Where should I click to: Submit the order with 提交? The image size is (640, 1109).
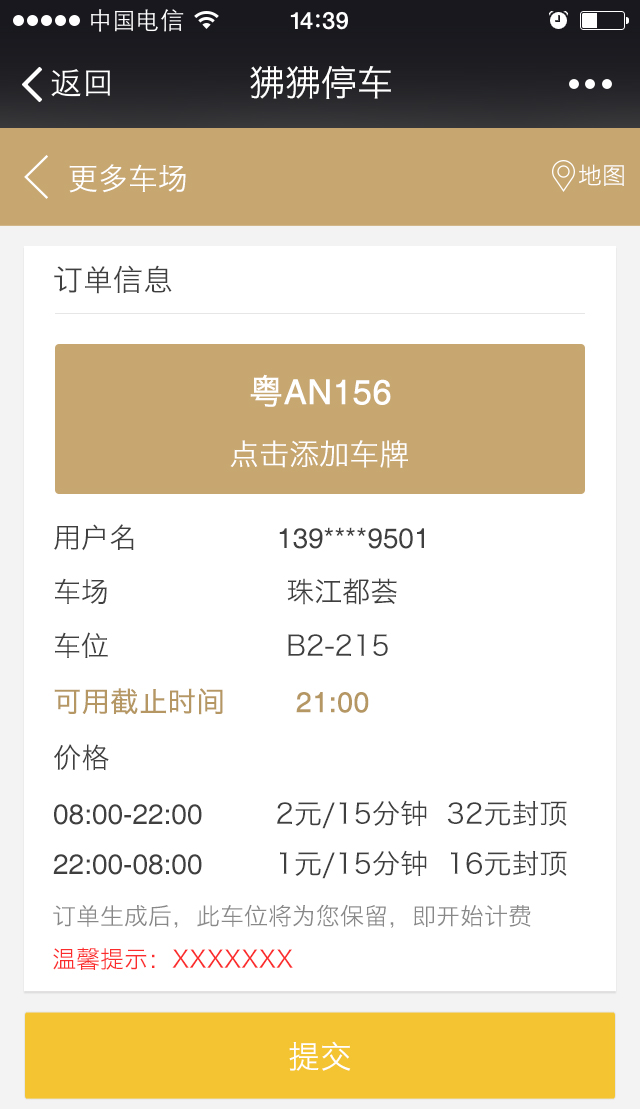click(320, 1055)
